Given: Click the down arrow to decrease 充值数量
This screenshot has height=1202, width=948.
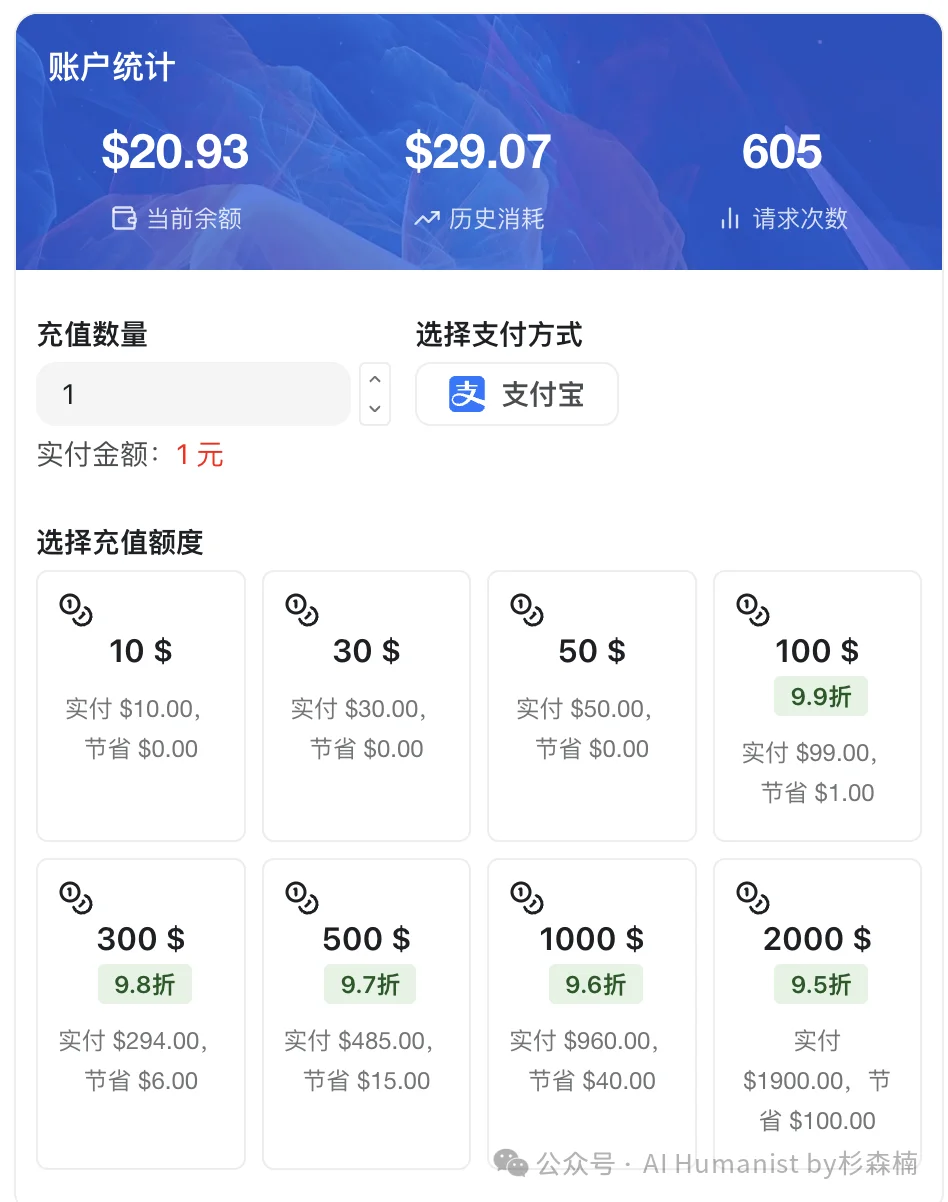Looking at the screenshot, I should (x=374, y=409).
